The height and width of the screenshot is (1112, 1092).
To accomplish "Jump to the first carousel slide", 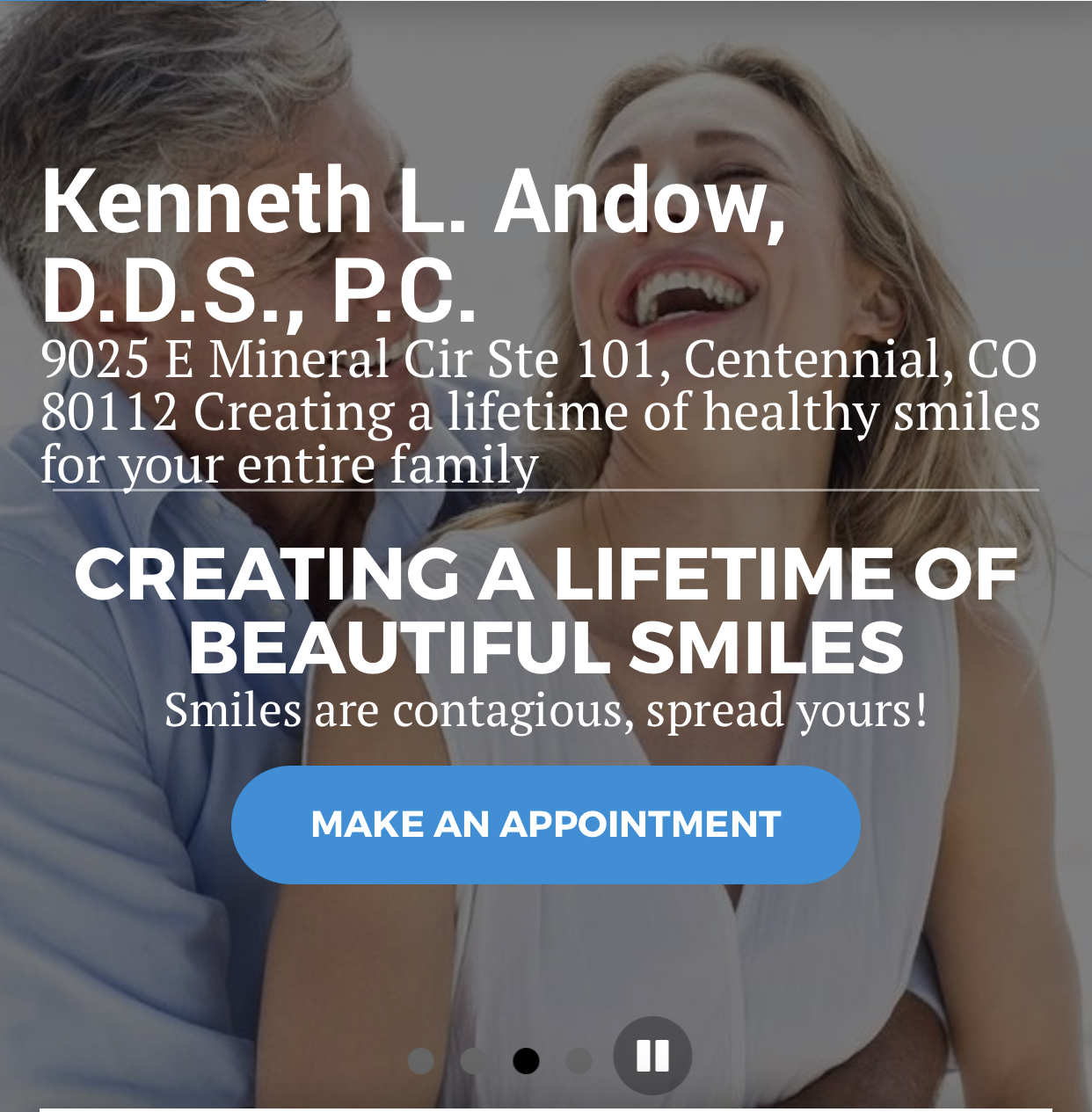I will (421, 1061).
